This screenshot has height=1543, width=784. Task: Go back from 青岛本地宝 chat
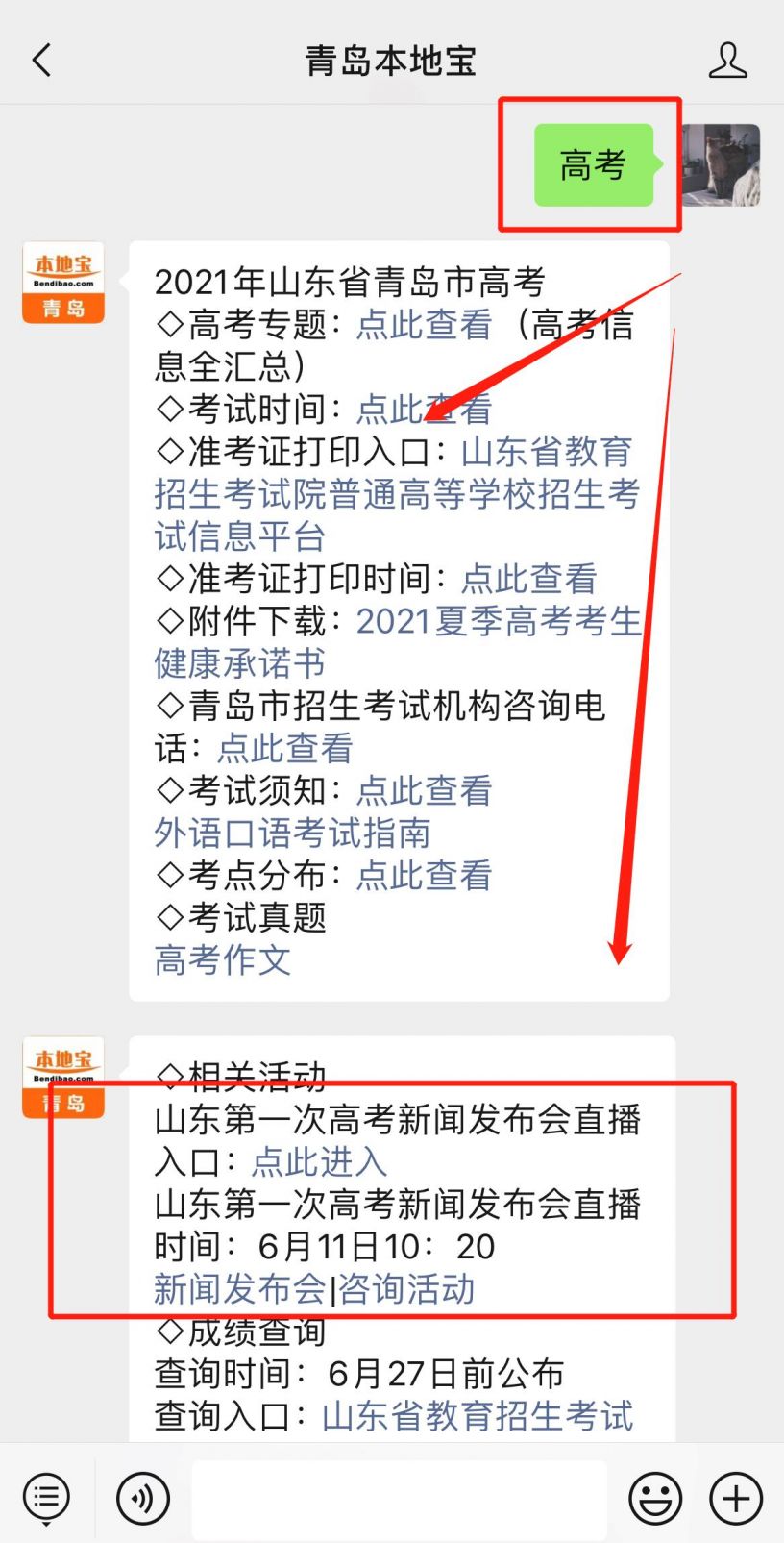(x=41, y=61)
